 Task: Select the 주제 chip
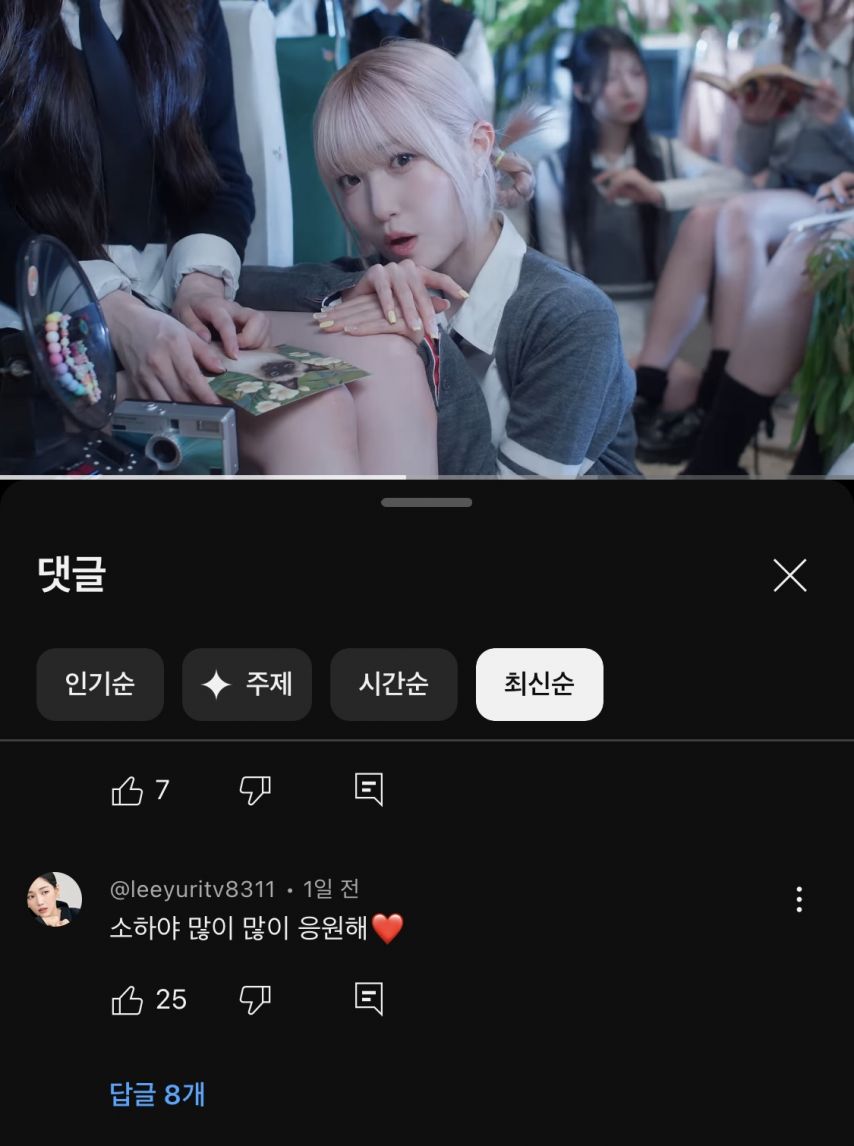coord(247,684)
